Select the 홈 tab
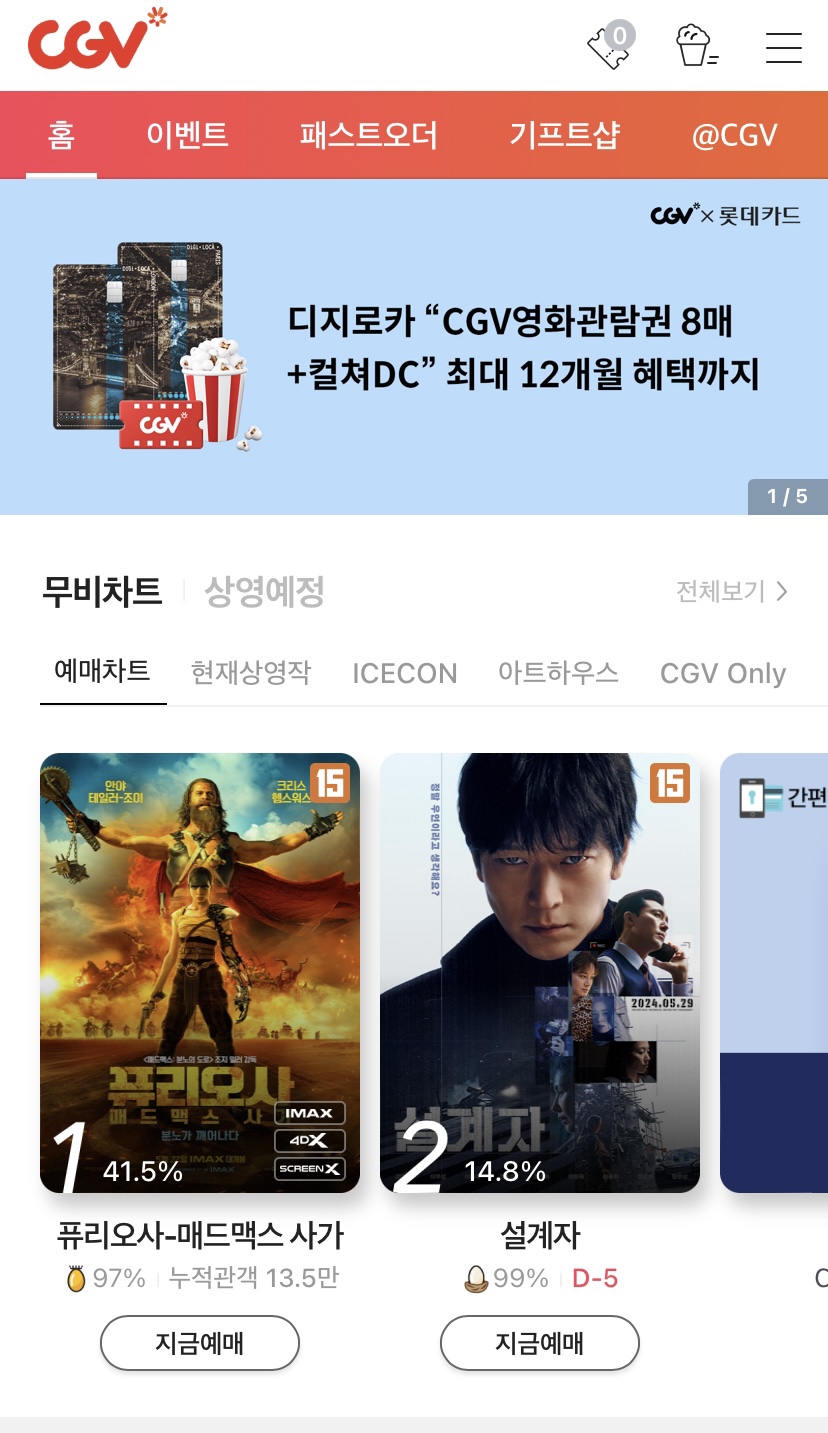828x1433 pixels. 61,135
